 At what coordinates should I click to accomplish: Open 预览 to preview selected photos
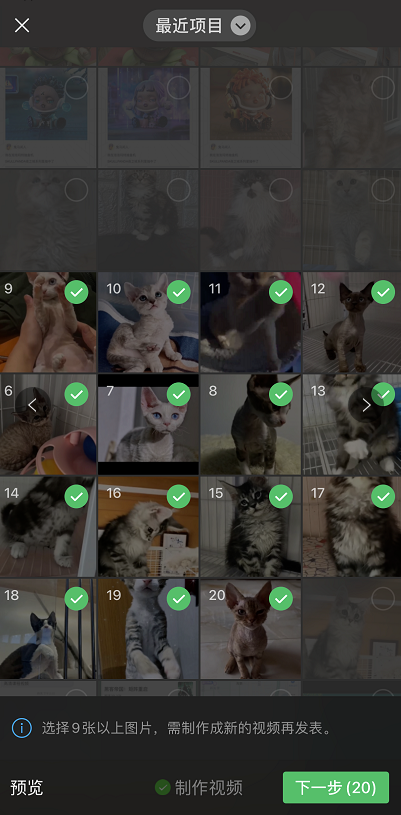pos(27,788)
